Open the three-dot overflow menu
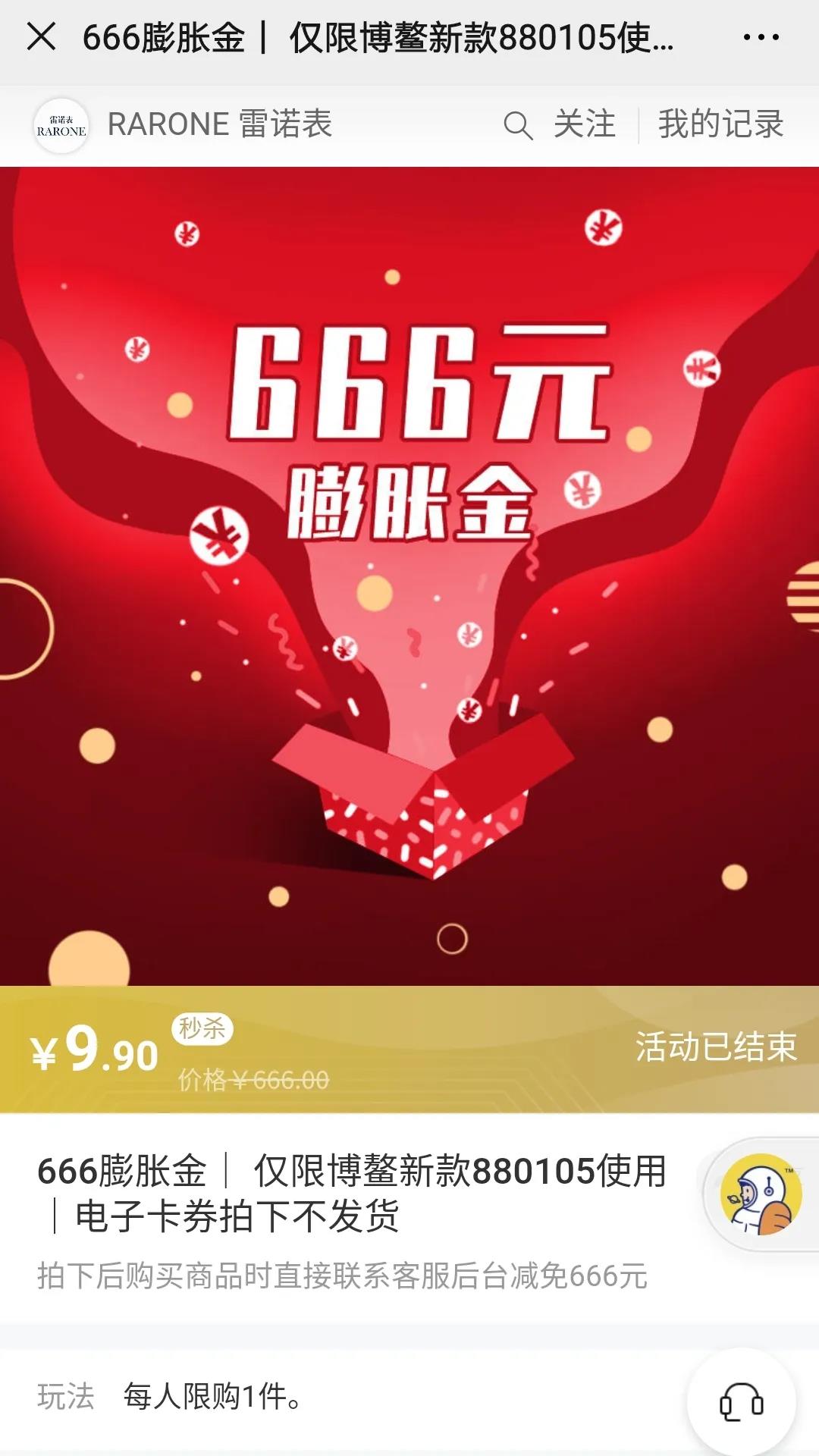819x1456 pixels. click(x=761, y=37)
